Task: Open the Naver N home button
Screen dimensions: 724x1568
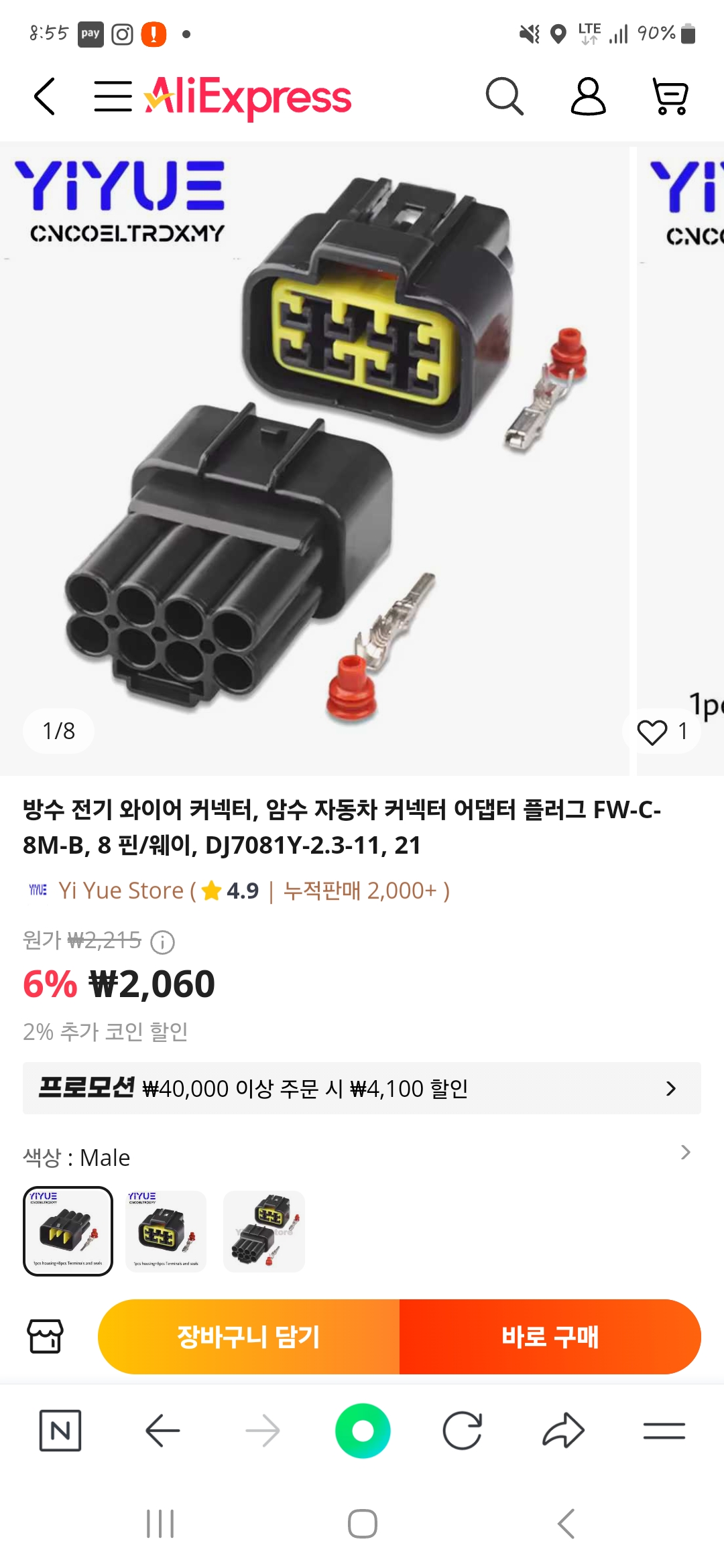Action: click(x=60, y=1431)
